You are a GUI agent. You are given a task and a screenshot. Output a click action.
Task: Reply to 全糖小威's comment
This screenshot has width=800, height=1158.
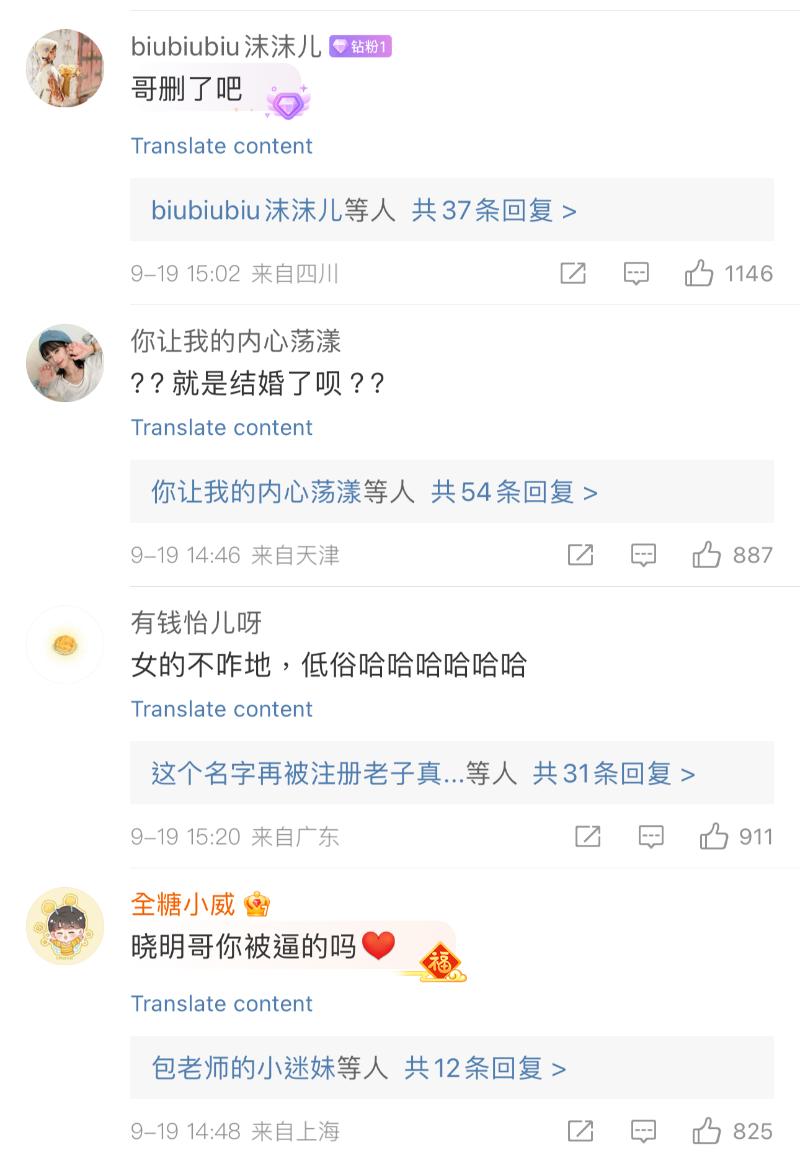[643, 1131]
